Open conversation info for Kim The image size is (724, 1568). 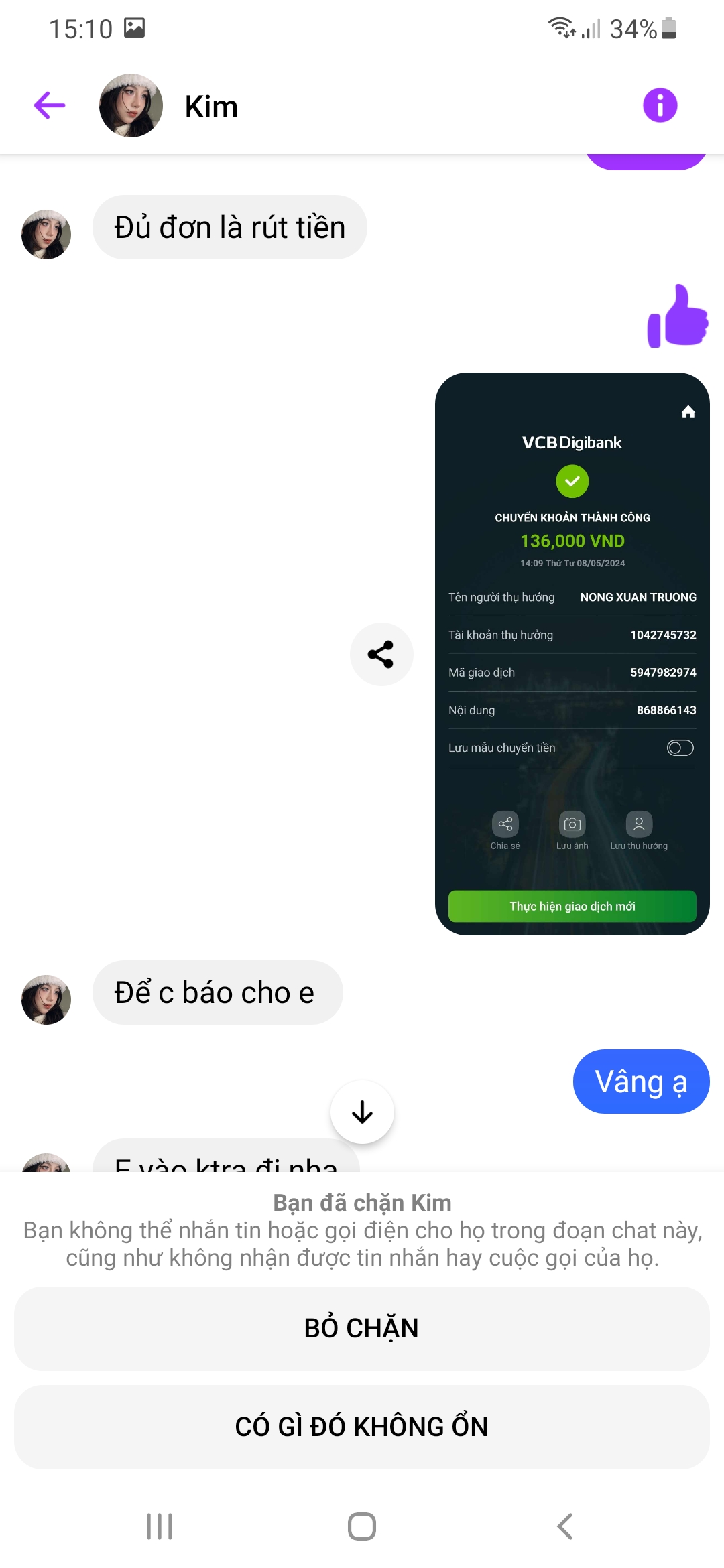tap(660, 106)
